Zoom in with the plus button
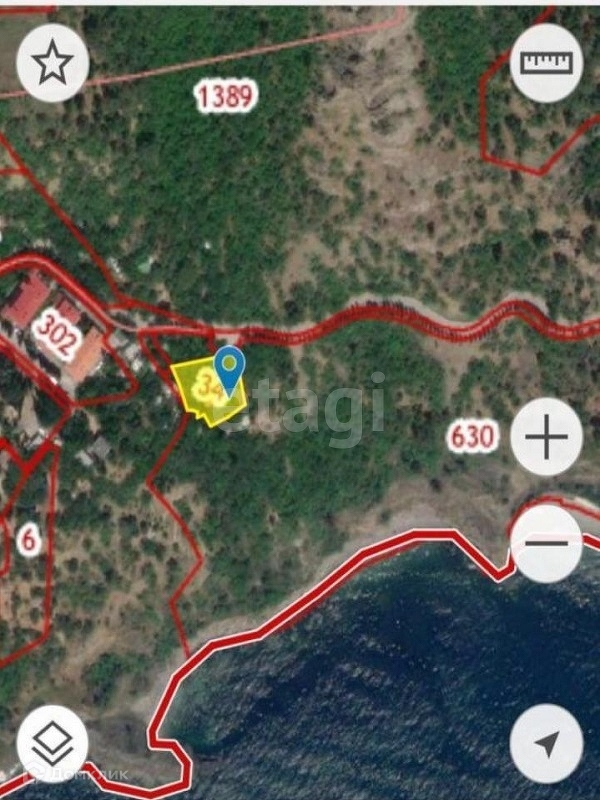Image resolution: width=600 pixels, height=800 pixels. click(x=546, y=436)
